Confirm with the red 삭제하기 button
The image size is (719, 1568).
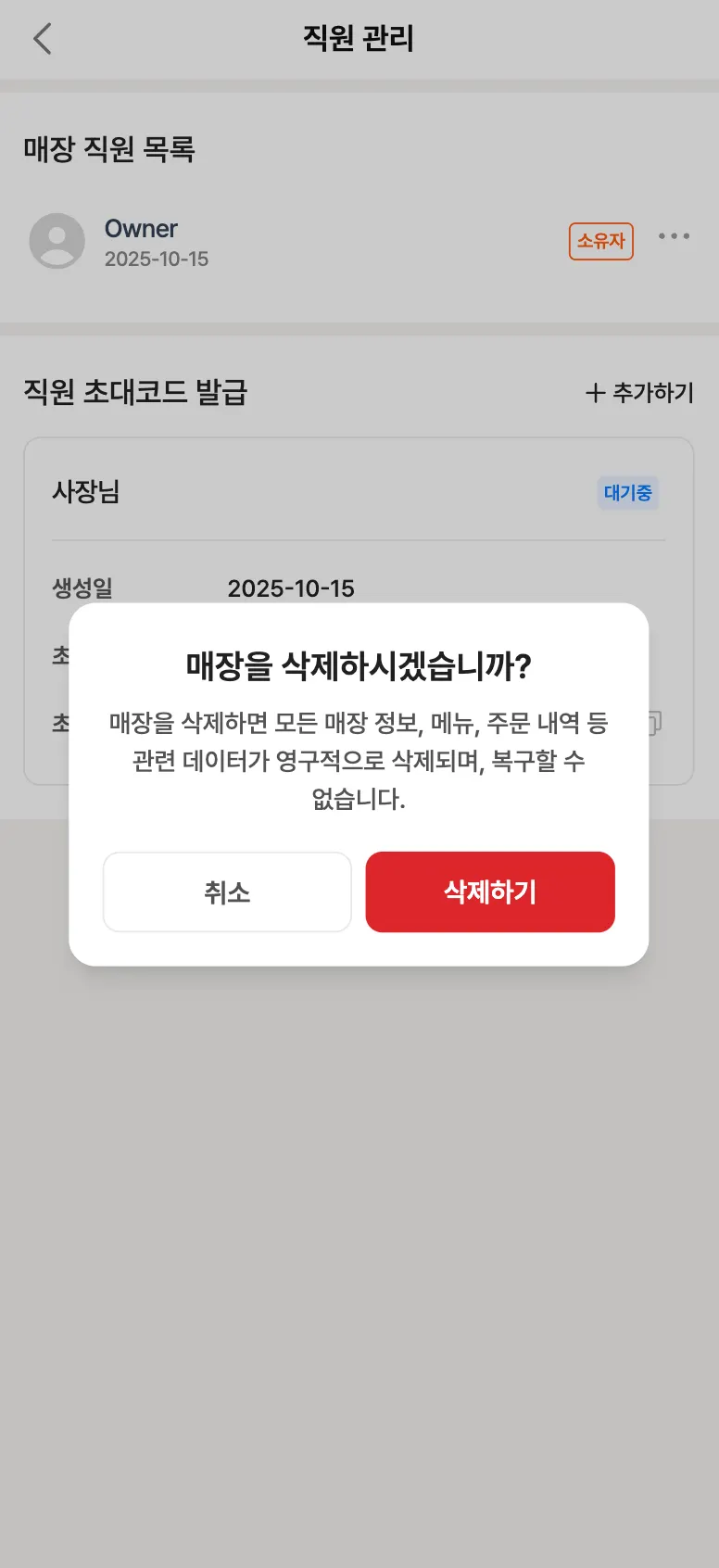(x=490, y=891)
